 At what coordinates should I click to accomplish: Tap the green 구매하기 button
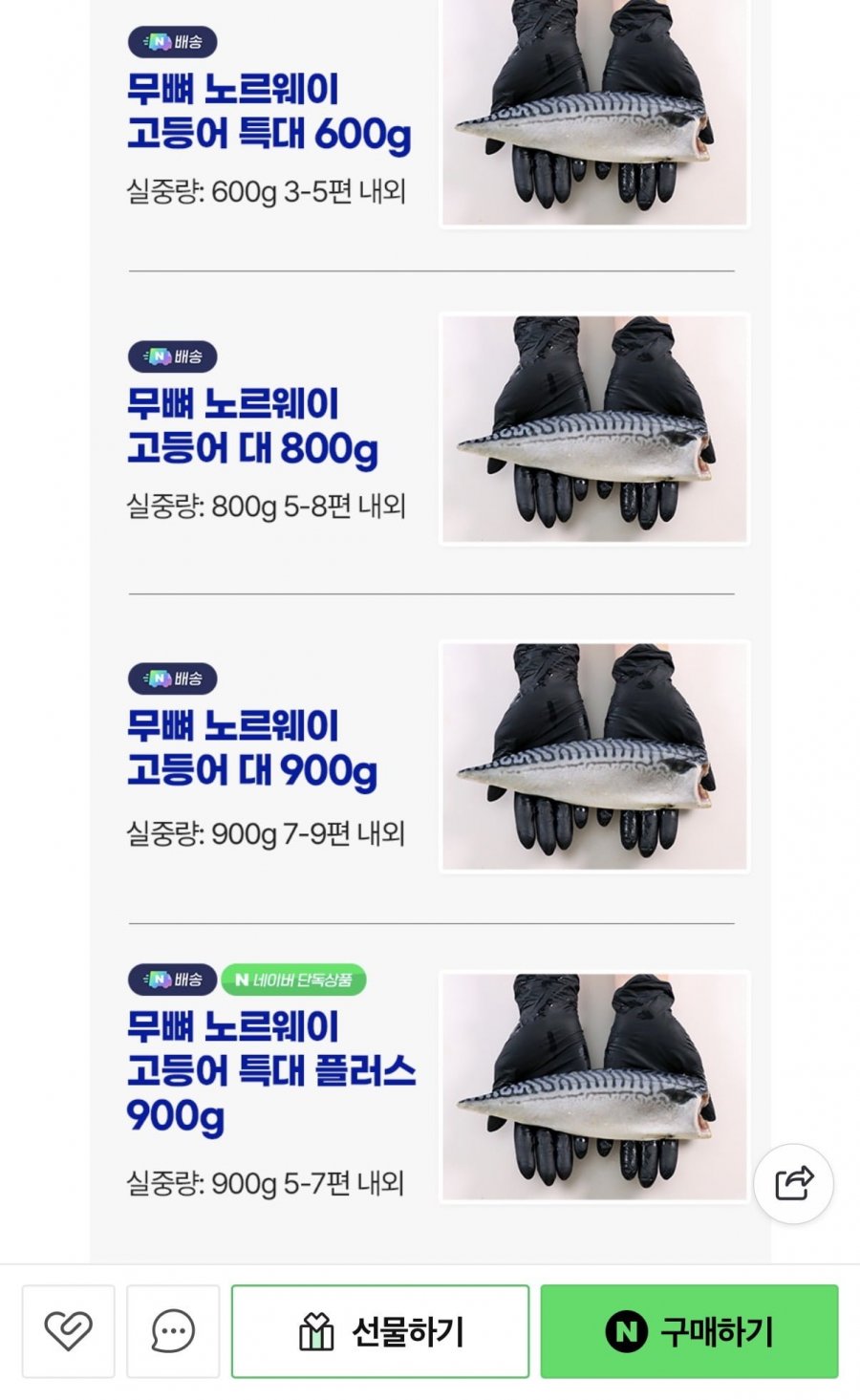point(689,1330)
